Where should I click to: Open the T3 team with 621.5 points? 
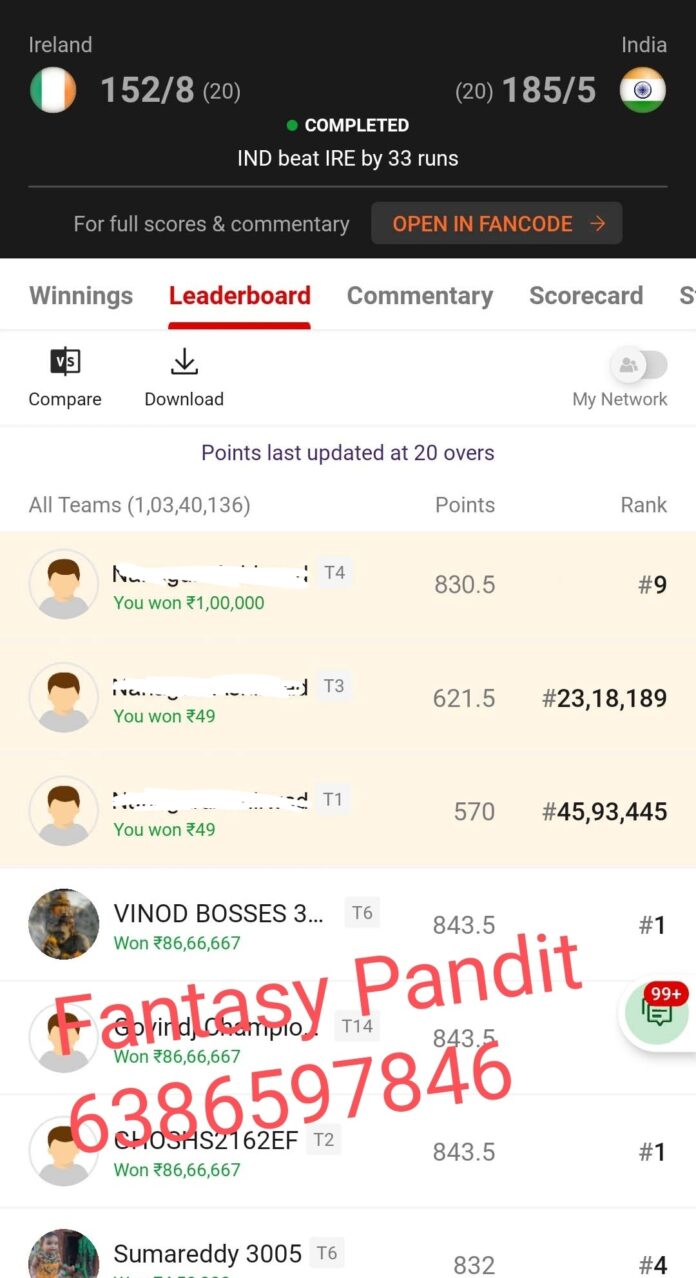(x=348, y=700)
